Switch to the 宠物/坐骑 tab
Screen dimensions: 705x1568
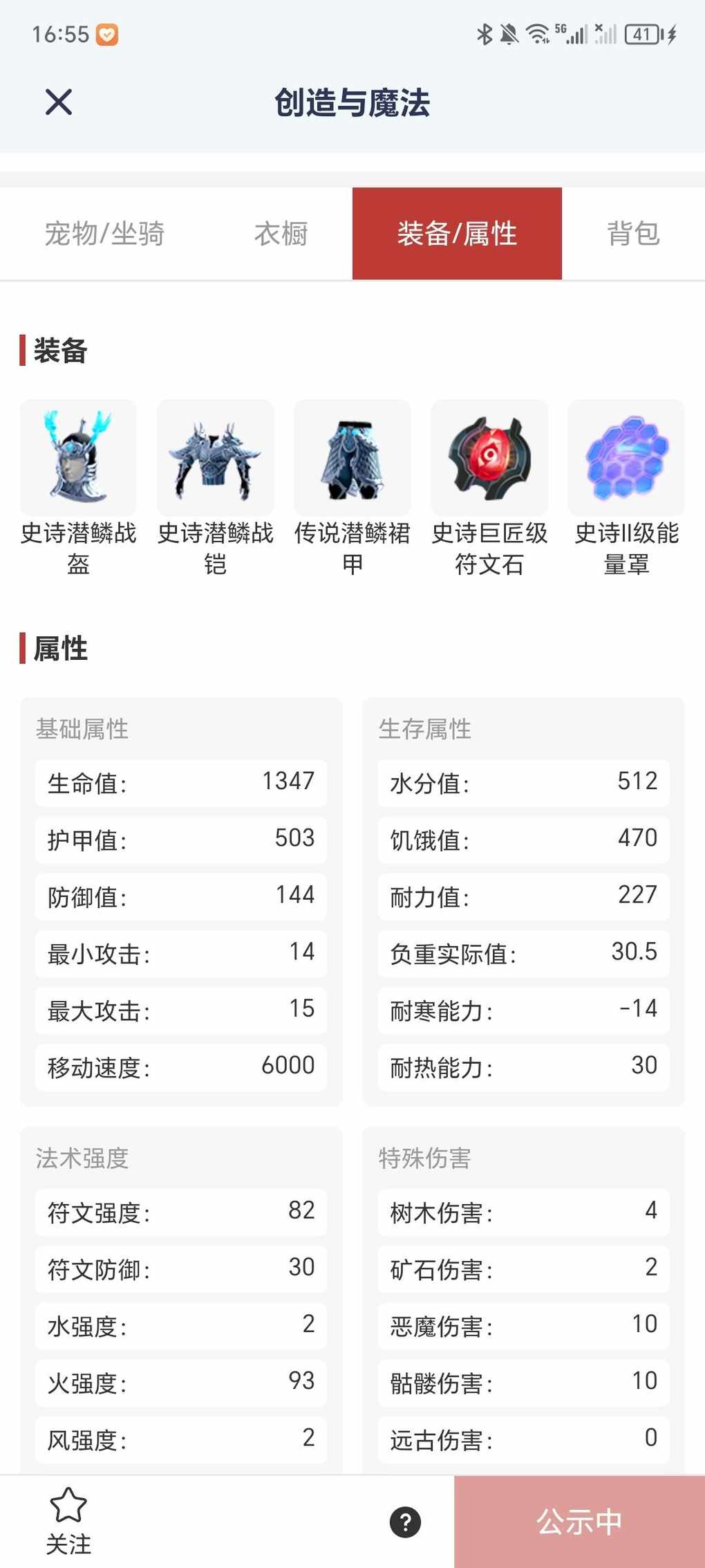[104, 234]
